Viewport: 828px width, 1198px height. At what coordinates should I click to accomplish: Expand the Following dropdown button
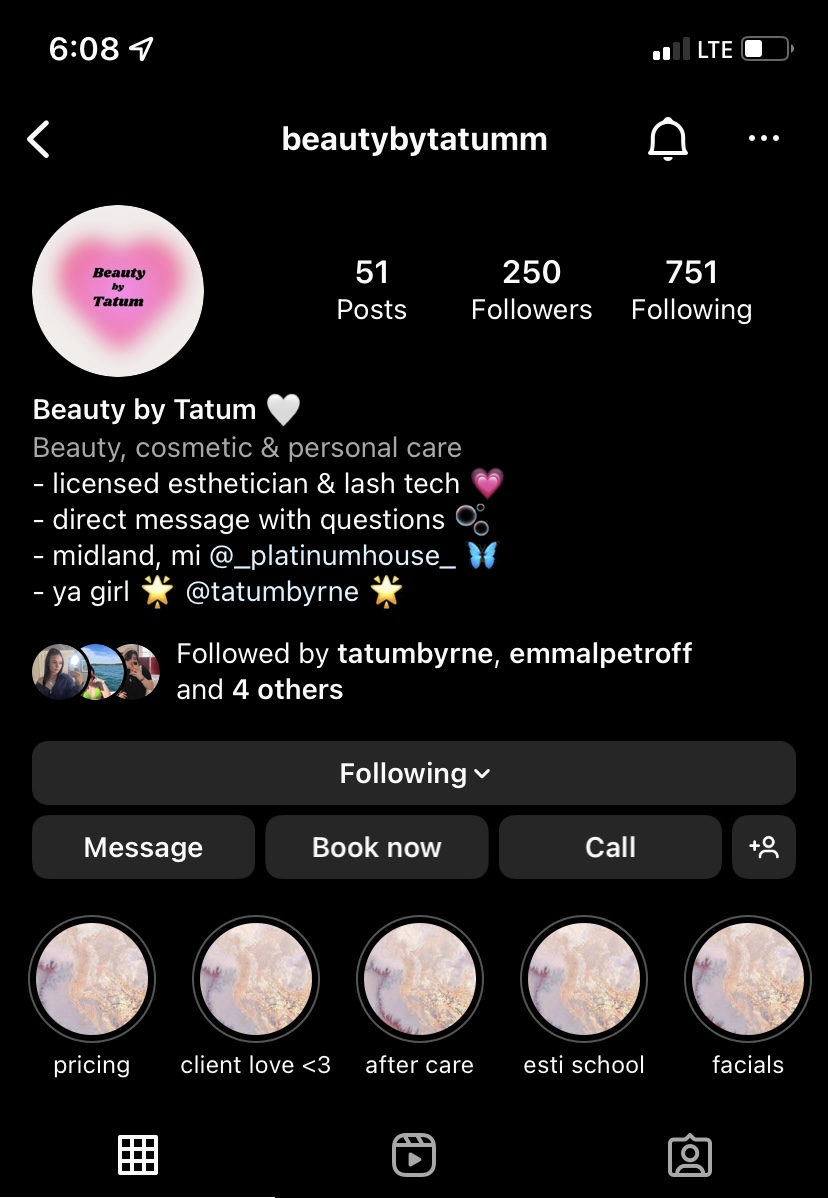coord(414,773)
